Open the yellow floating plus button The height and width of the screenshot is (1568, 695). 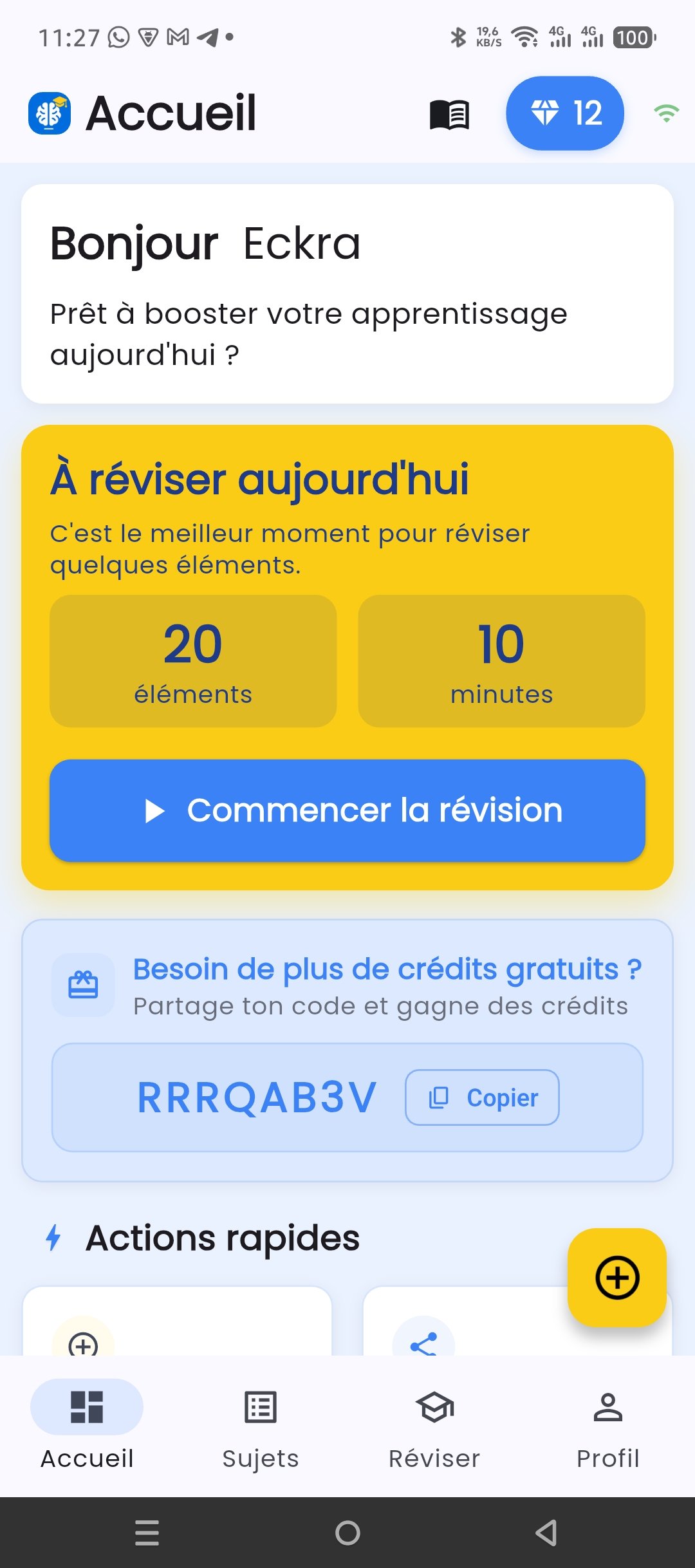[616, 1278]
